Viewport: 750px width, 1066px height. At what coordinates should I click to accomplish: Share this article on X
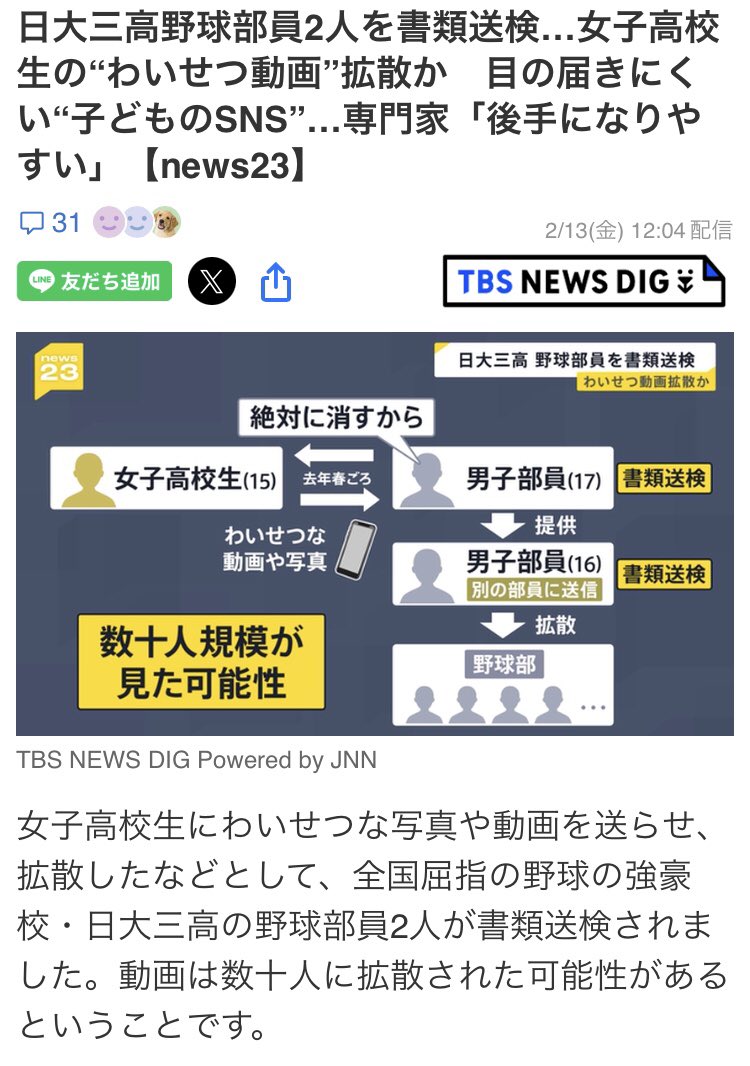click(x=212, y=282)
